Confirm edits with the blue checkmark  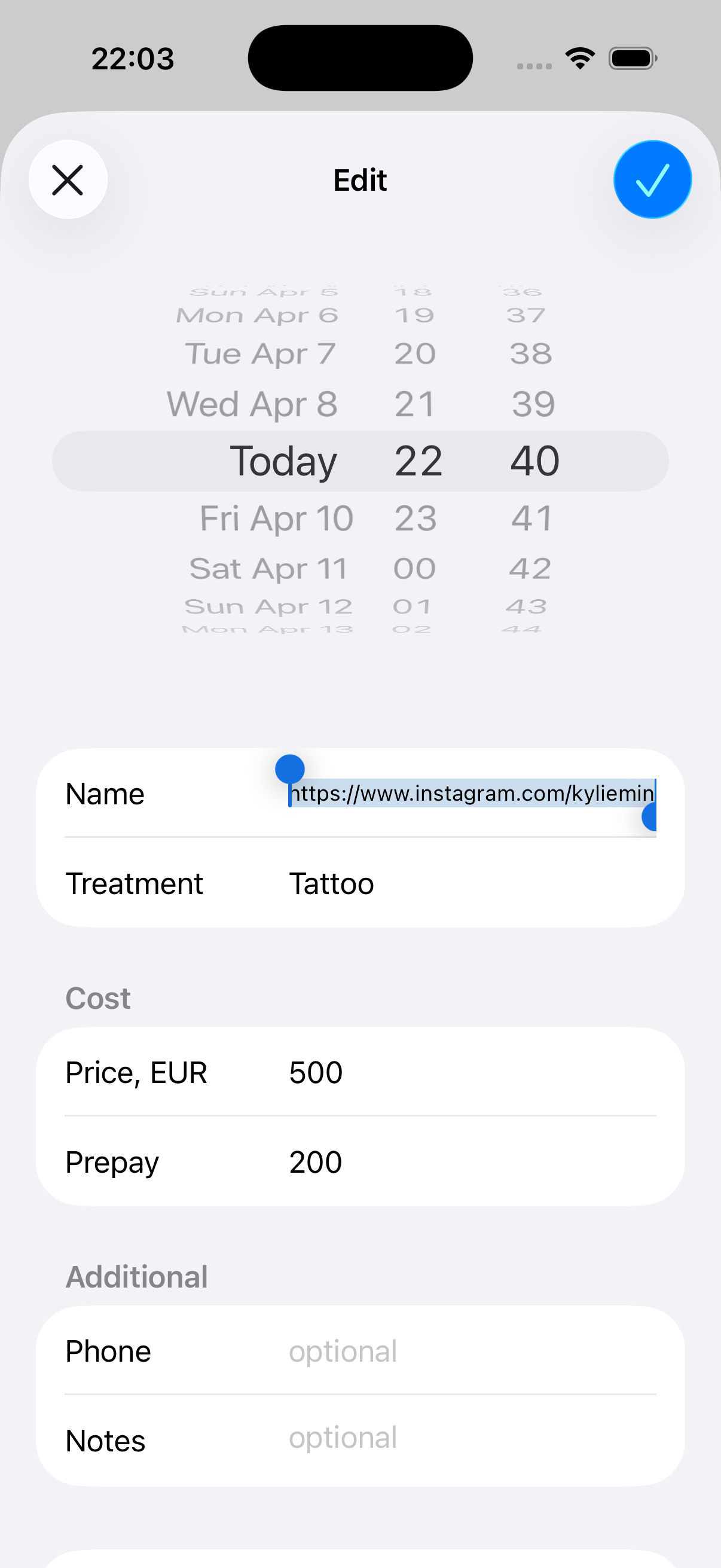pyautogui.click(x=652, y=179)
